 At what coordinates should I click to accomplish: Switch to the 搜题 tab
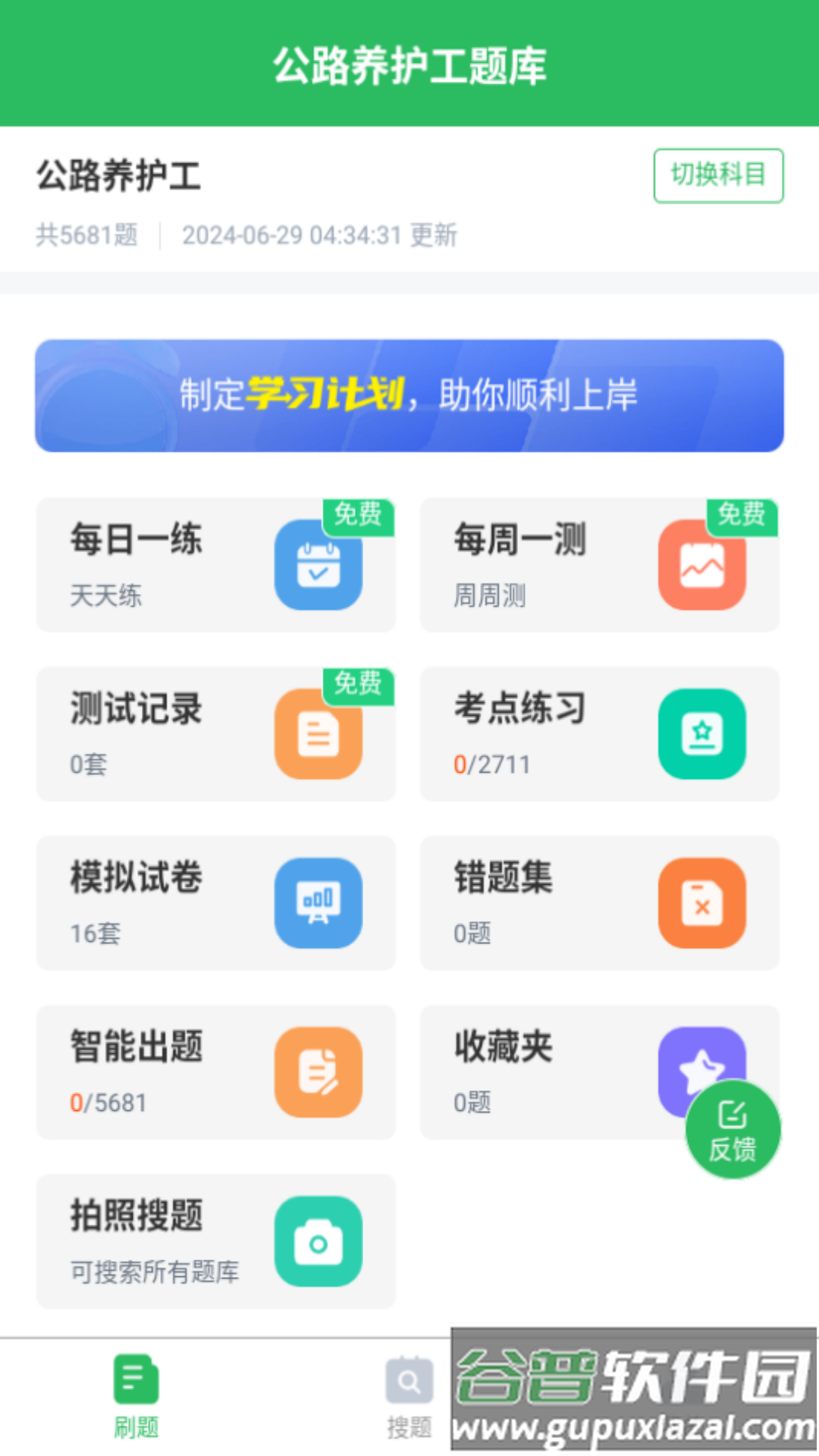click(x=409, y=1395)
